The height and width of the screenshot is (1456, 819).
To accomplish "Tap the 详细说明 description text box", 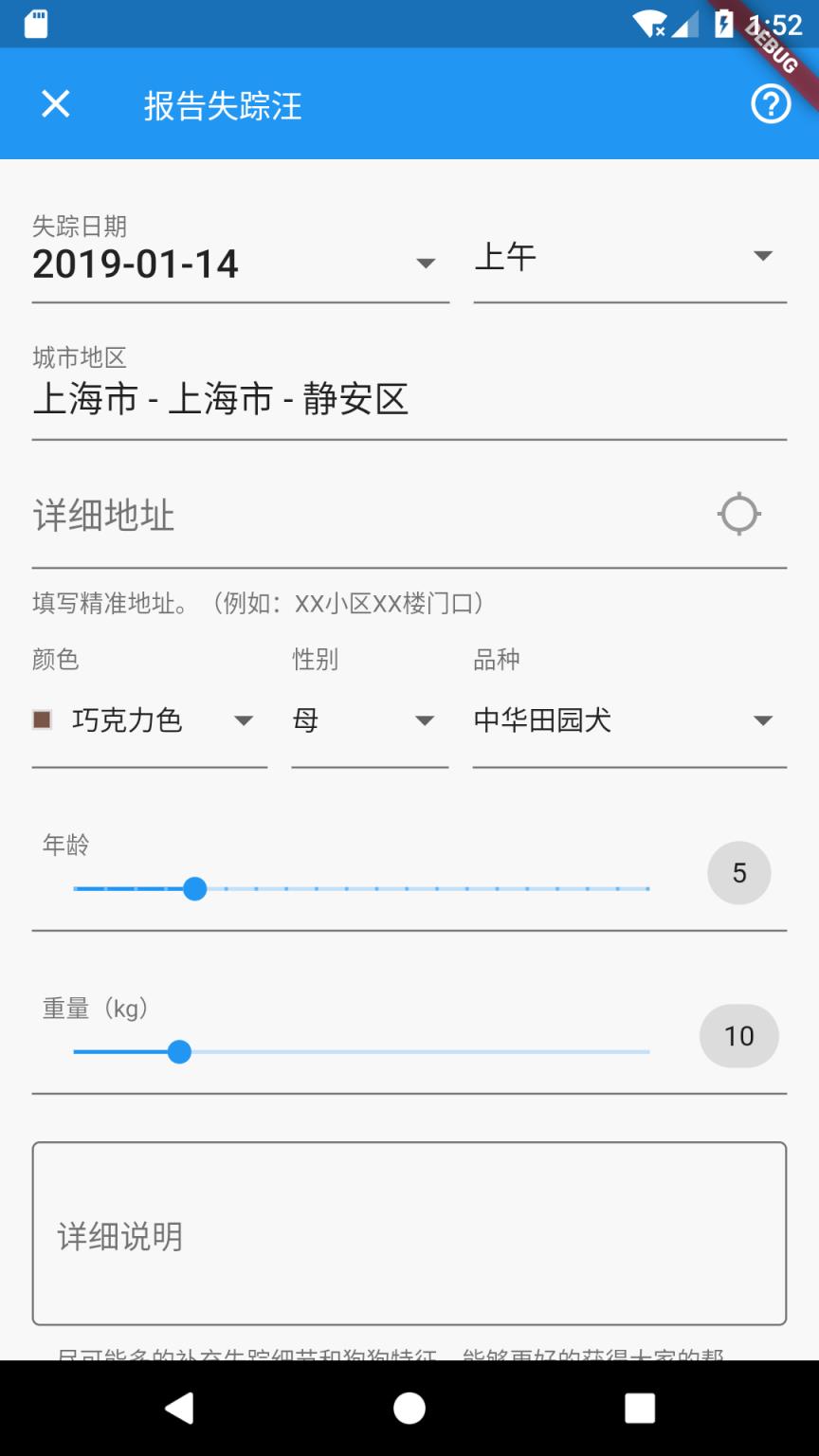I will (409, 1232).
